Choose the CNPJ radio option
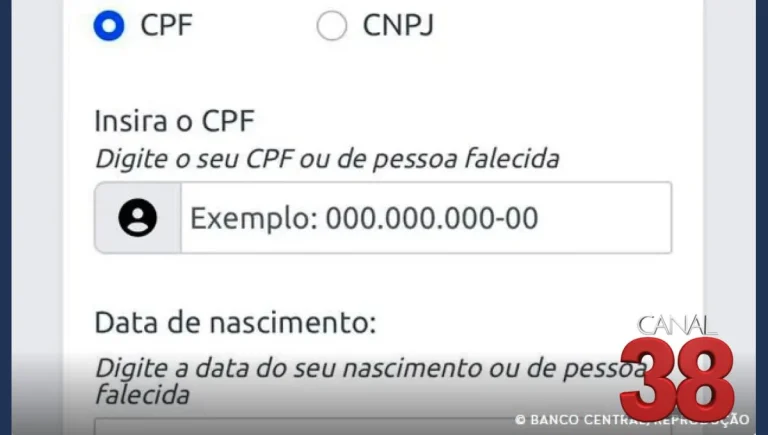This screenshot has height=435, width=768. 332,26
